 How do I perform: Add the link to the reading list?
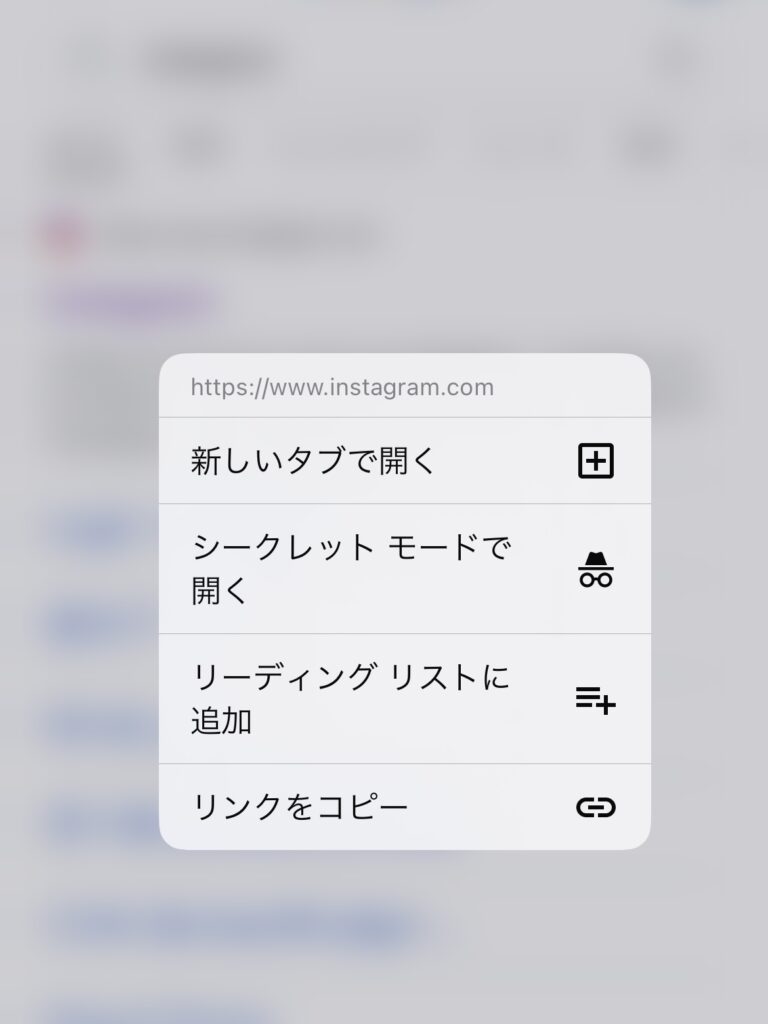(x=404, y=698)
